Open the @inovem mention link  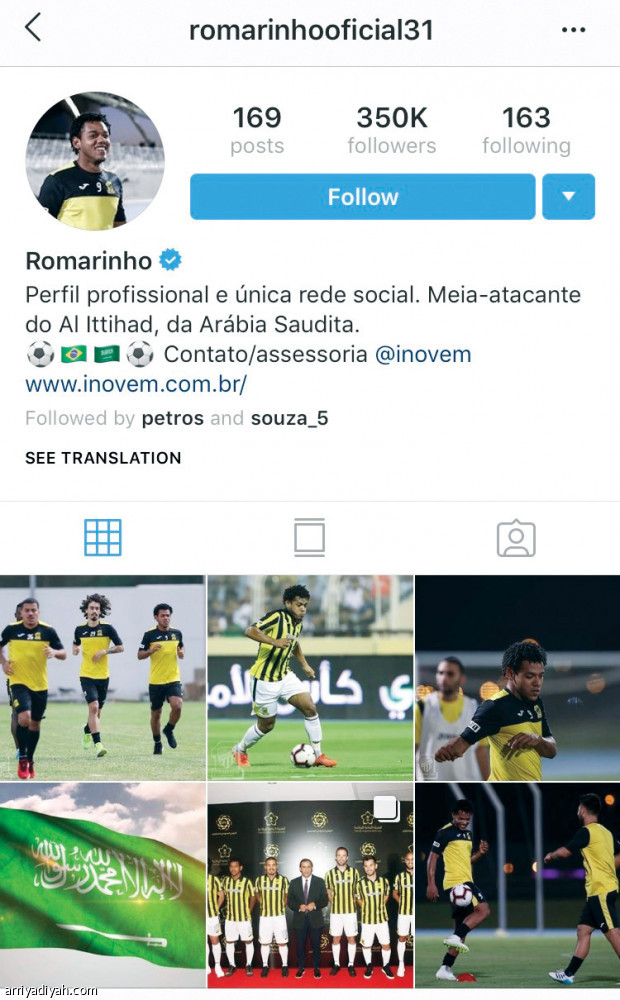point(423,354)
